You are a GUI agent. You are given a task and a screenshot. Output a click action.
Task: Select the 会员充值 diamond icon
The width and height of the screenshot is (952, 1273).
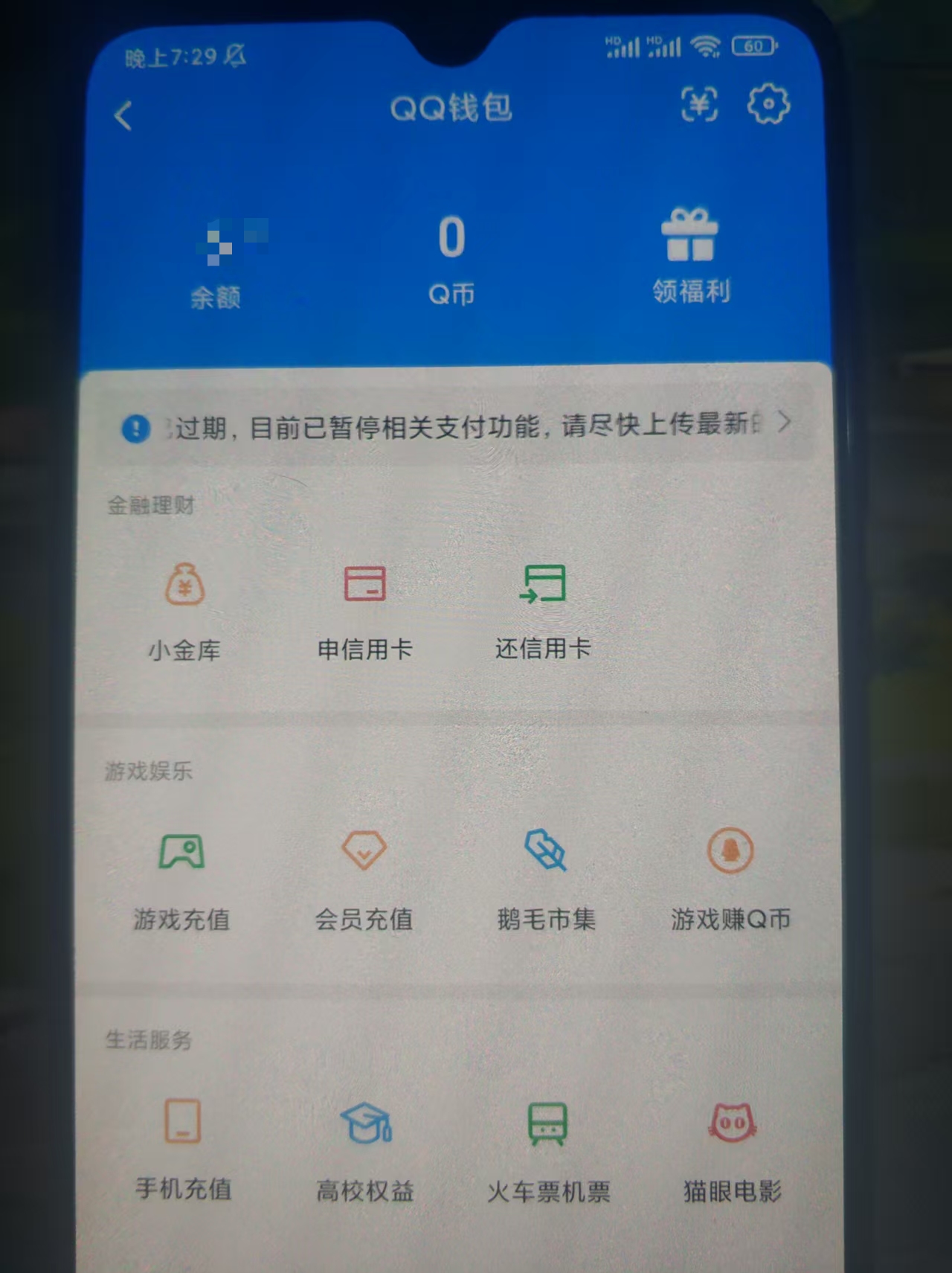click(364, 857)
